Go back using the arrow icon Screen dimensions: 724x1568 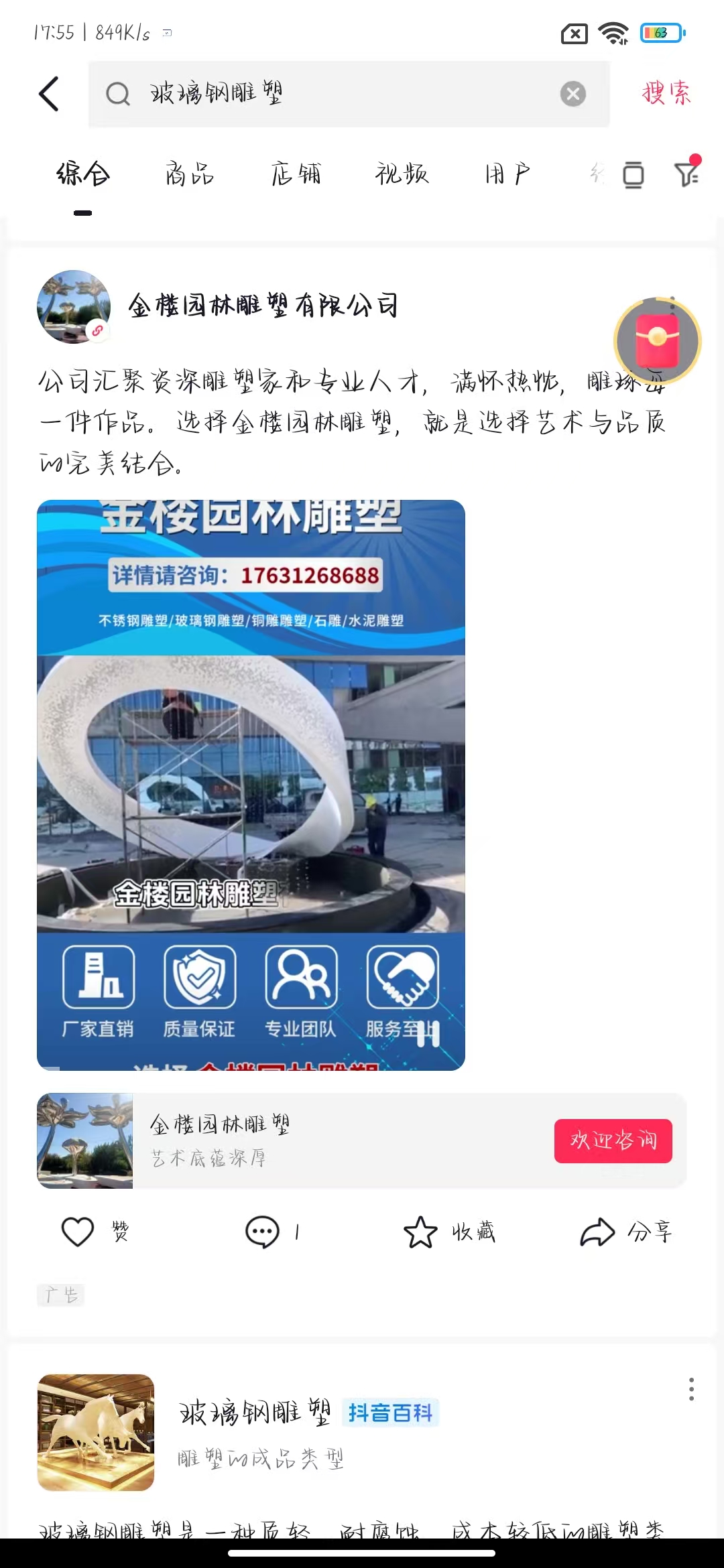tap(49, 93)
